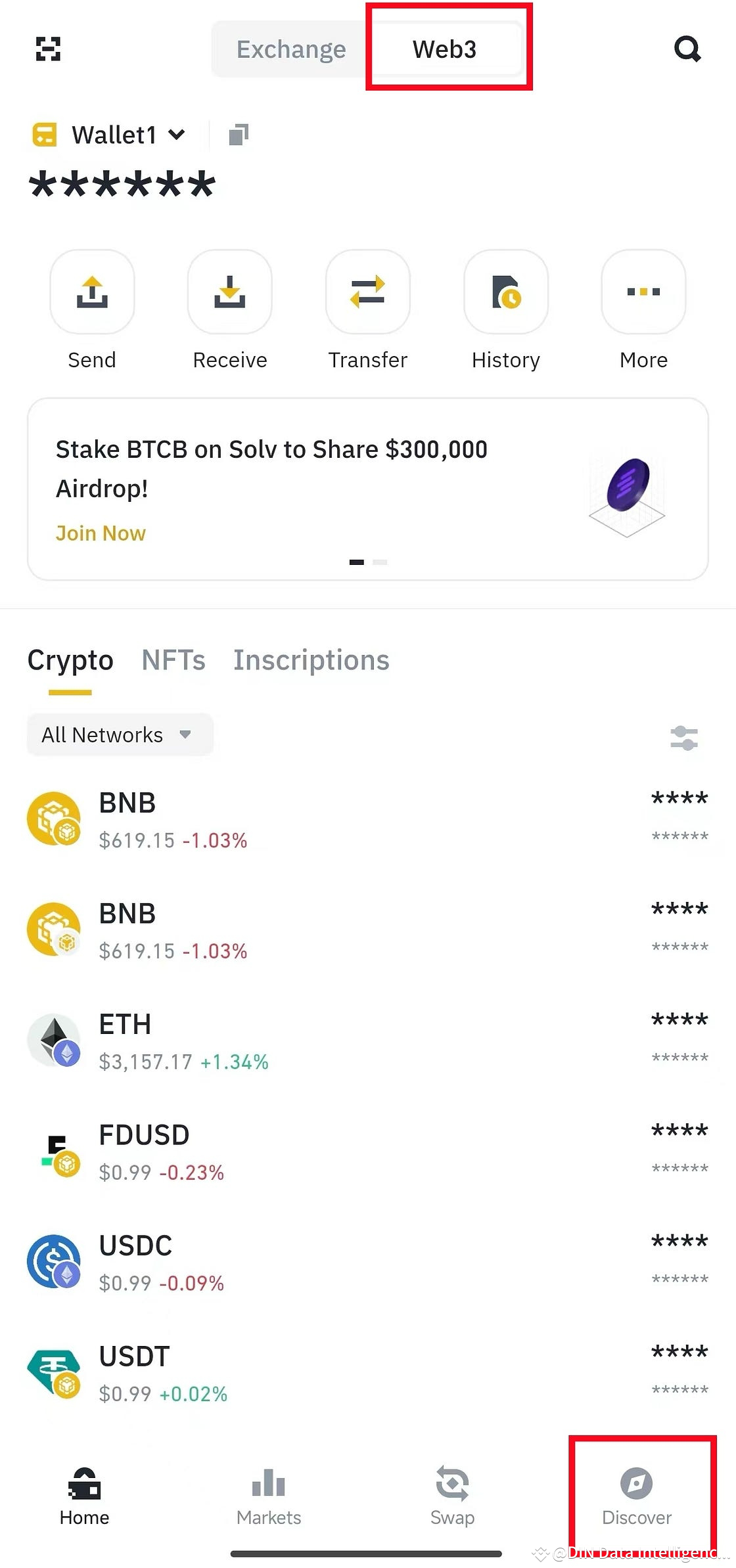This screenshot has height=1568, width=736.
Task: Expand the Wallet1 selector
Action: coord(128,135)
